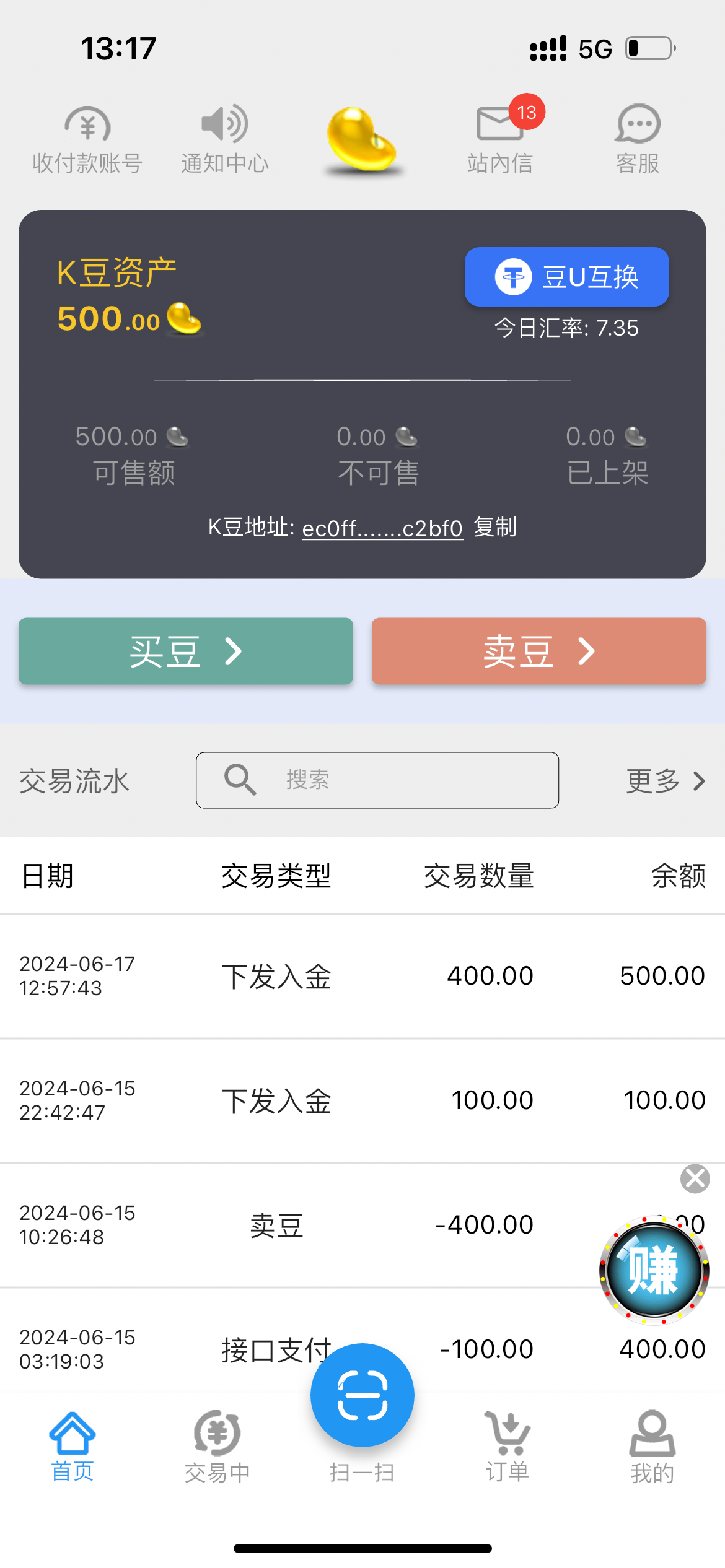Click the 搜索 search input field

click(x=377, y=780)
